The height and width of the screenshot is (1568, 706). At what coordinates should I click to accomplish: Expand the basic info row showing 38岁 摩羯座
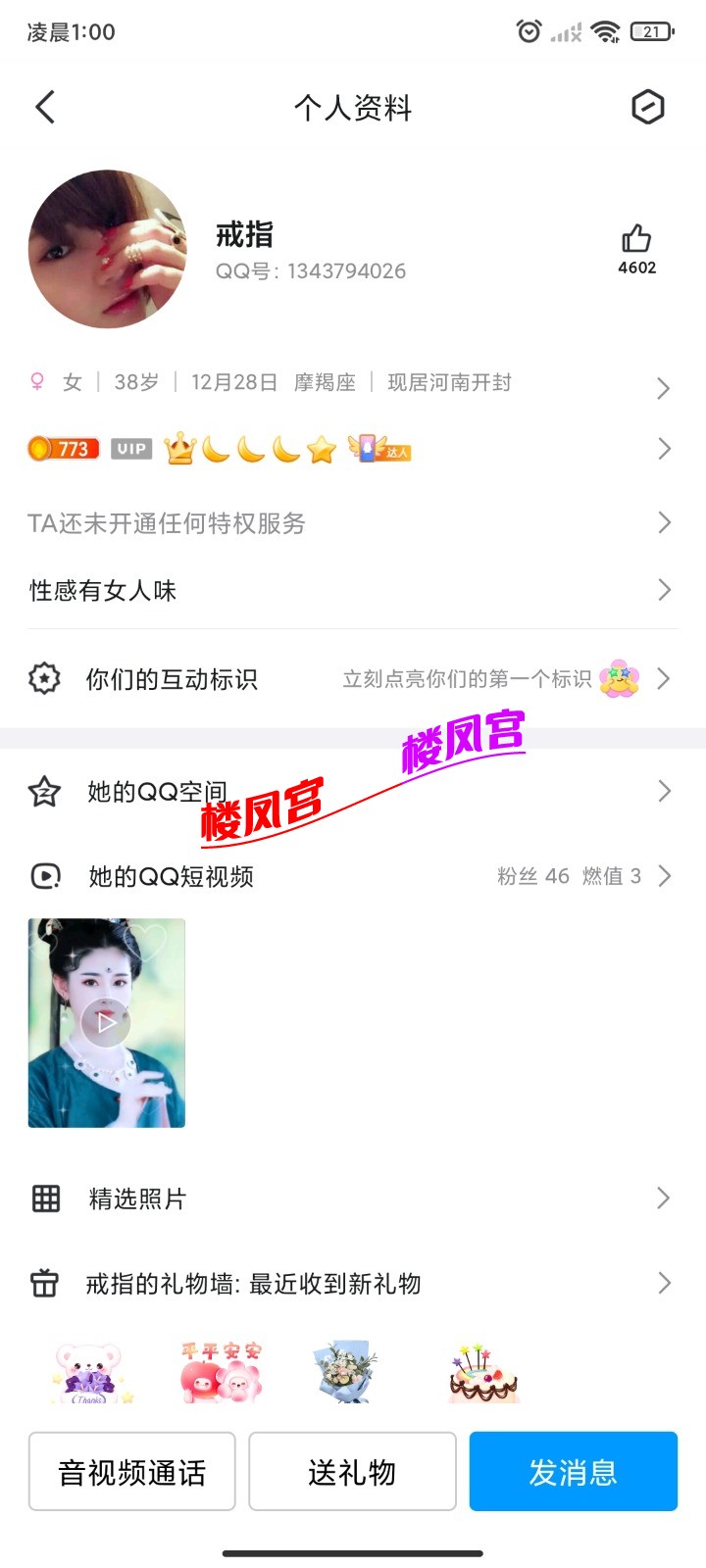click(x=353, y=383)
